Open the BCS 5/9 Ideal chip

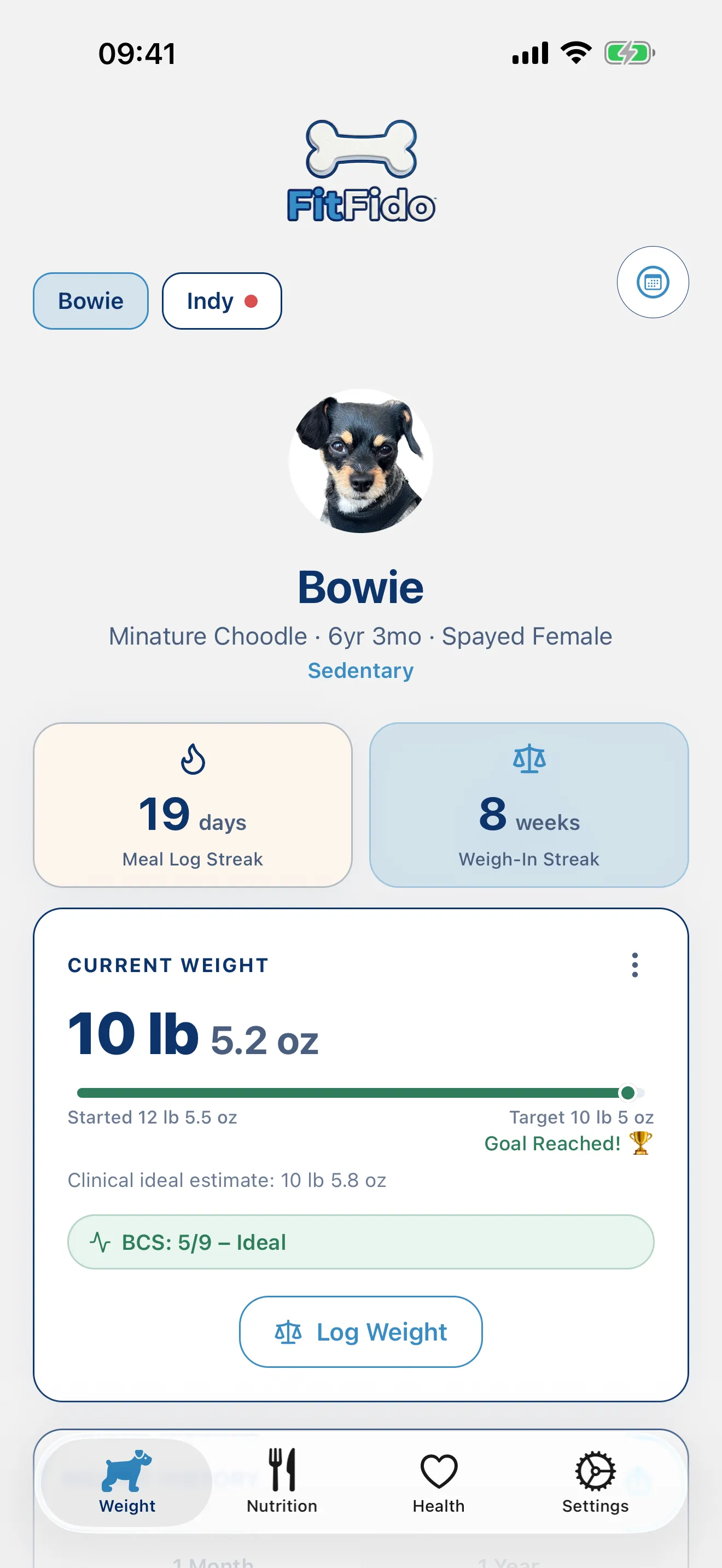point(360,1242)
